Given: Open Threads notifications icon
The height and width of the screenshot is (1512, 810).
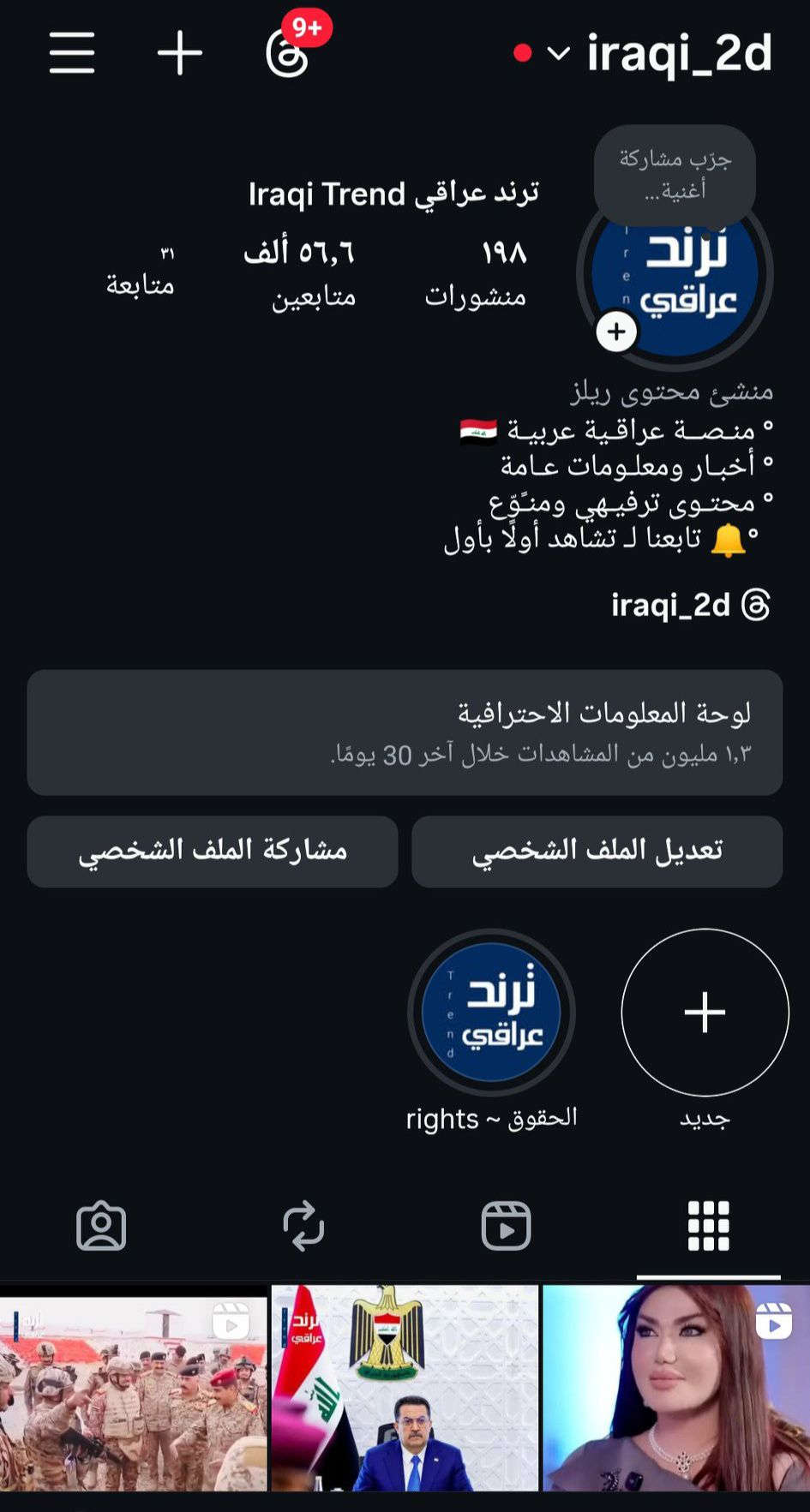Looking at the screenshot, I should click(288, 53).
